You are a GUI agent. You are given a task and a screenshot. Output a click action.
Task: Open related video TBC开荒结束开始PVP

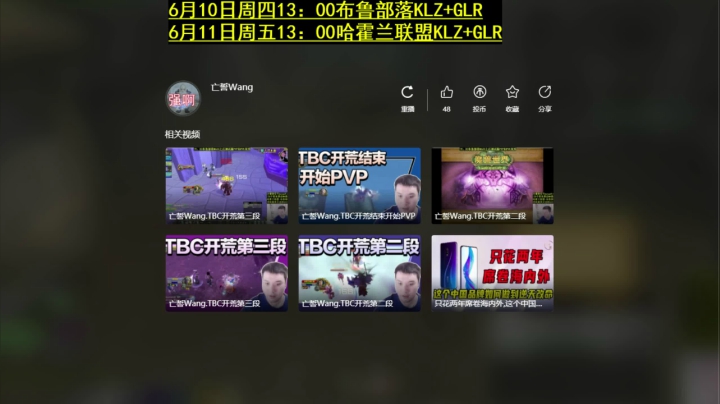359,185
